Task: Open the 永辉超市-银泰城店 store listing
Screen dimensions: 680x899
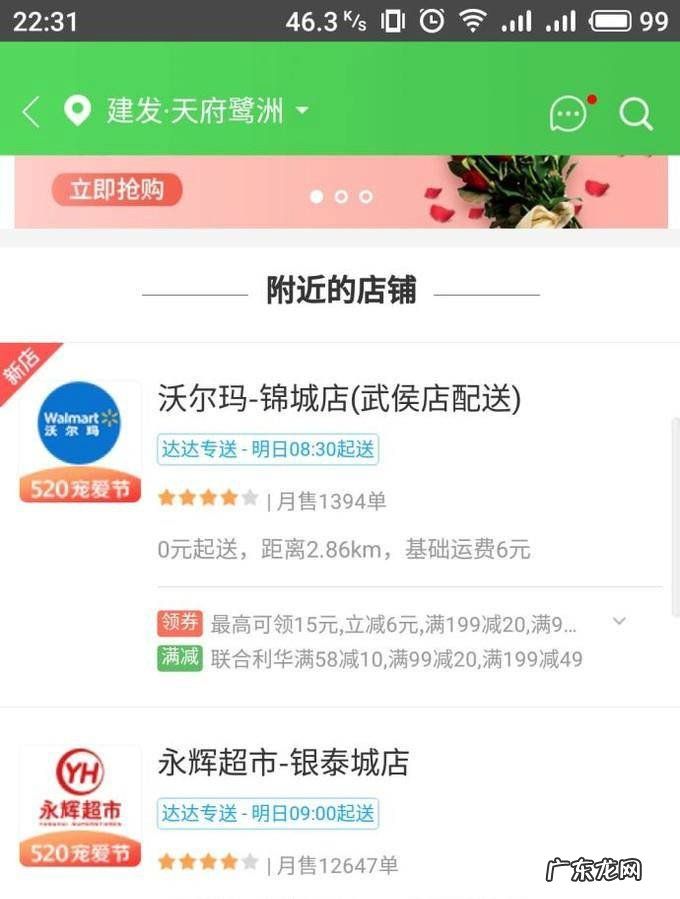Action: (x=283, y=763)
